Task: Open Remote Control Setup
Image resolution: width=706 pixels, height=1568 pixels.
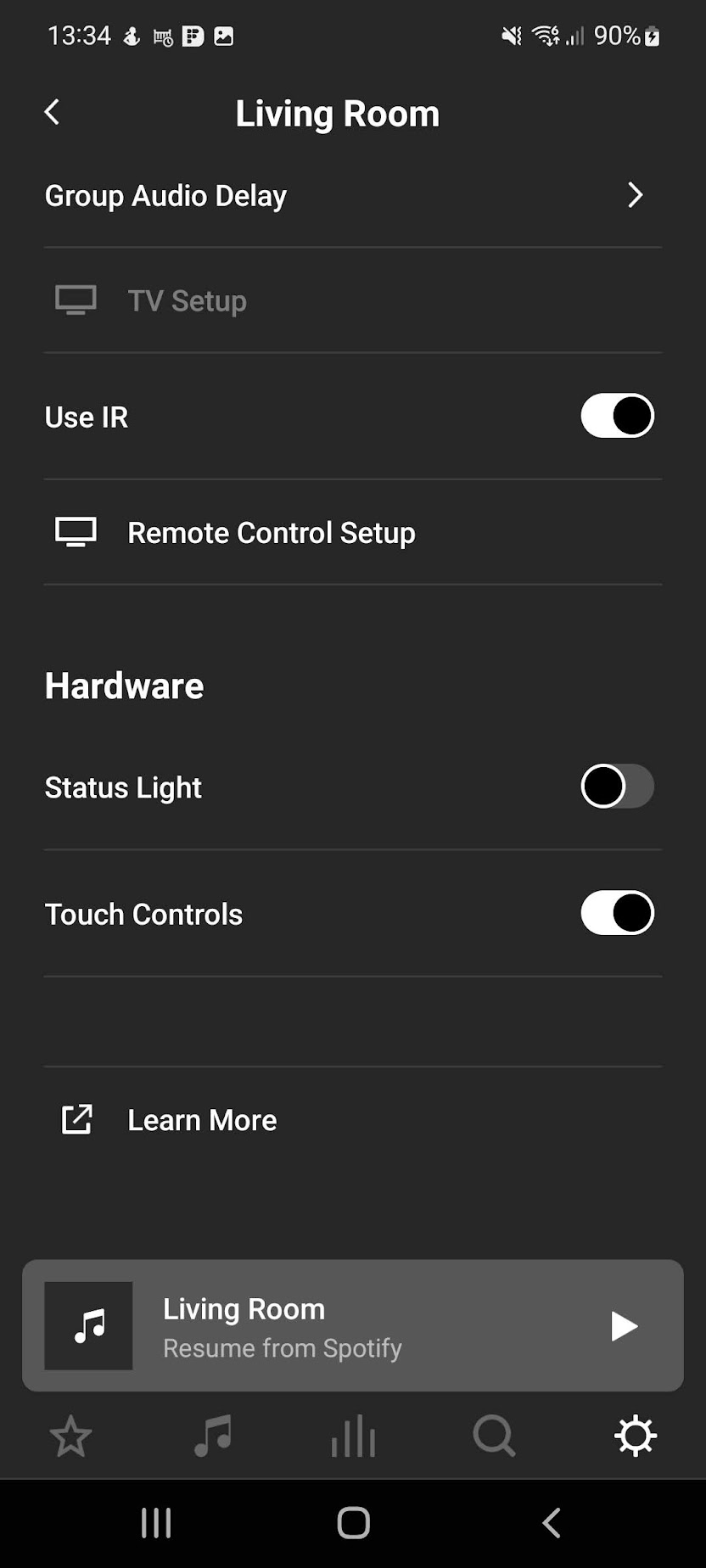Action: pyautogui.click(x=353, y=533)
